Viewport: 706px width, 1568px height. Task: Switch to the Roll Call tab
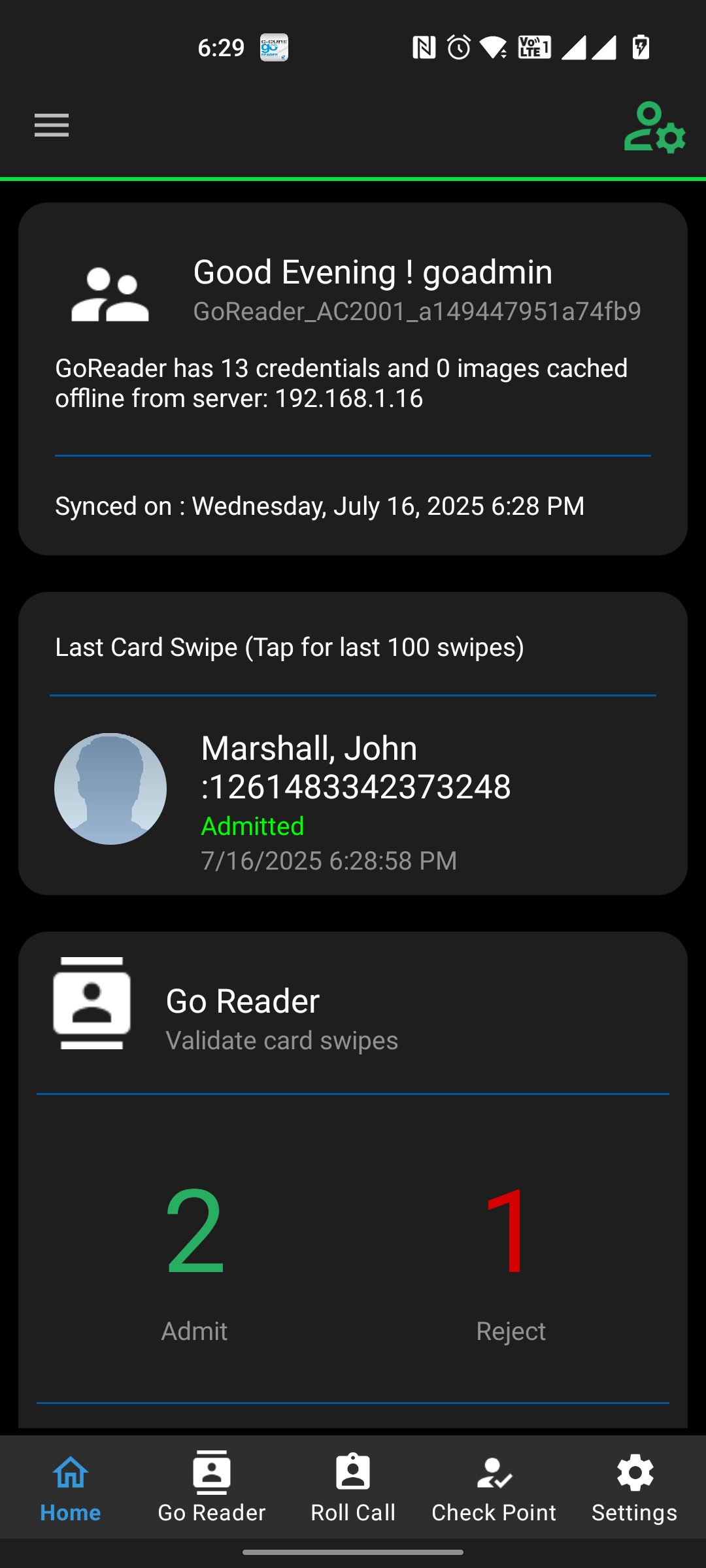353,1488
